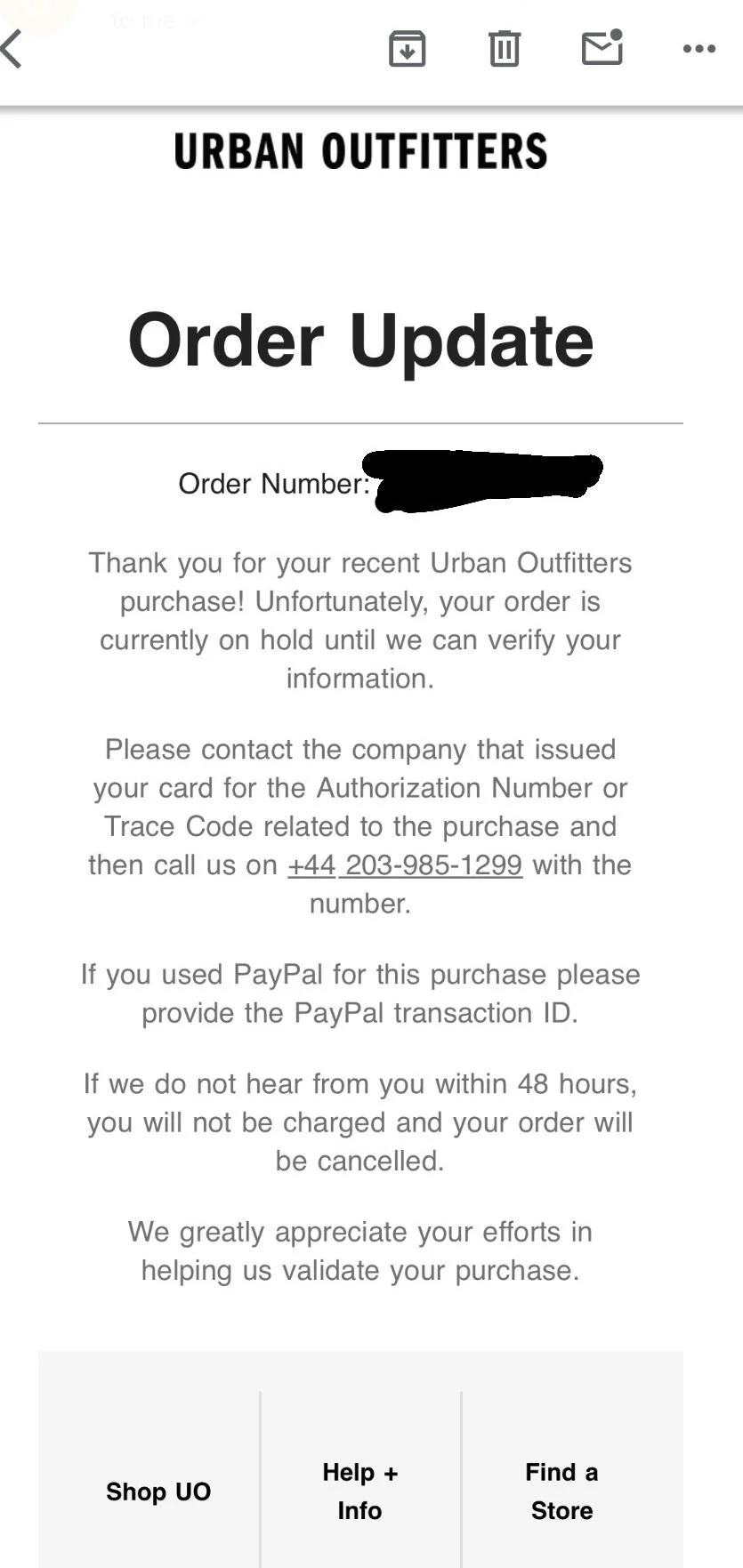Select the redacted order number
This screenshot has width=743, height=1568.
pyautogui.click(x=489, y=481)
